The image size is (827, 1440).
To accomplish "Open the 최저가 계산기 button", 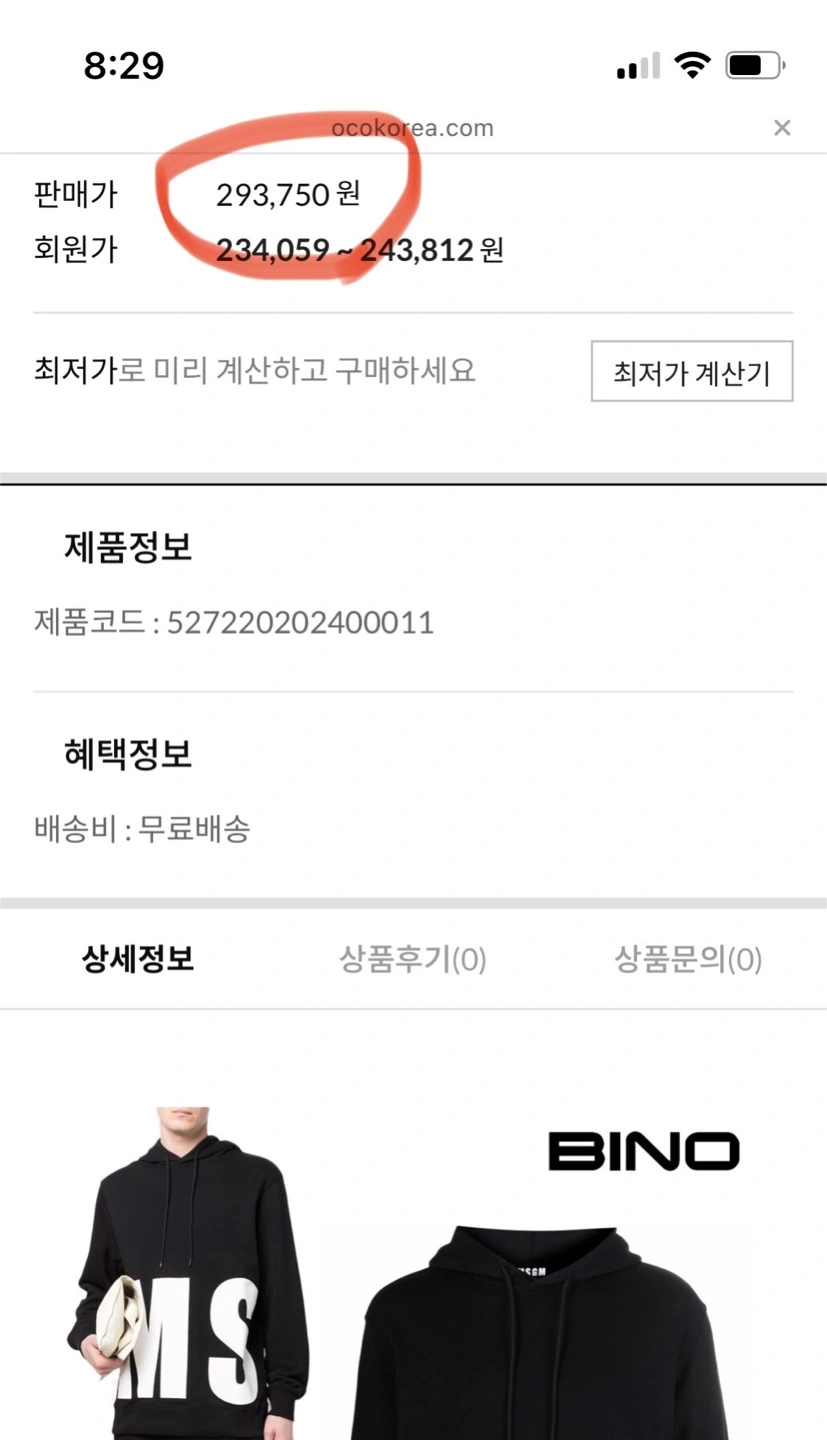I will click(x=692, y=372).
